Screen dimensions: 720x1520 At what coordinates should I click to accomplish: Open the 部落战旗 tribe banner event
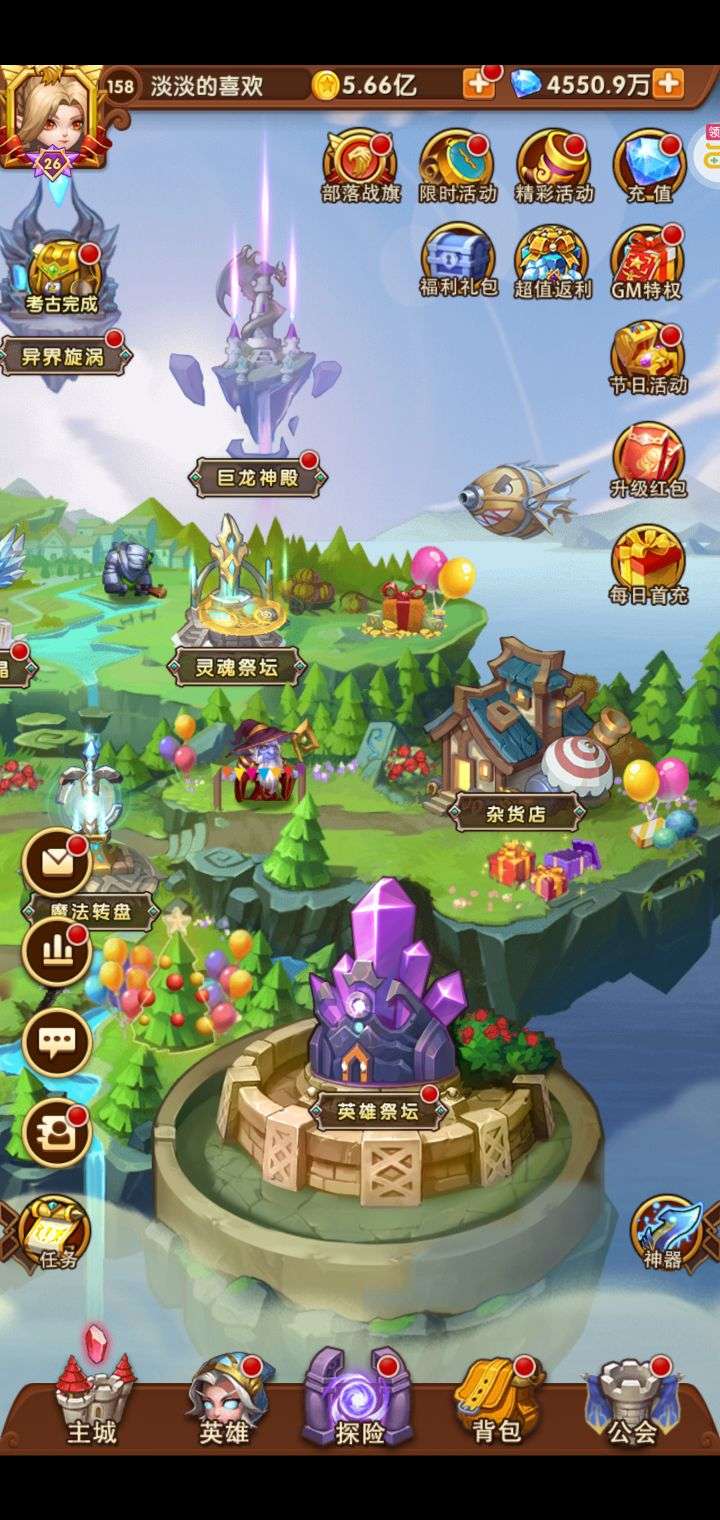point(360,167)
